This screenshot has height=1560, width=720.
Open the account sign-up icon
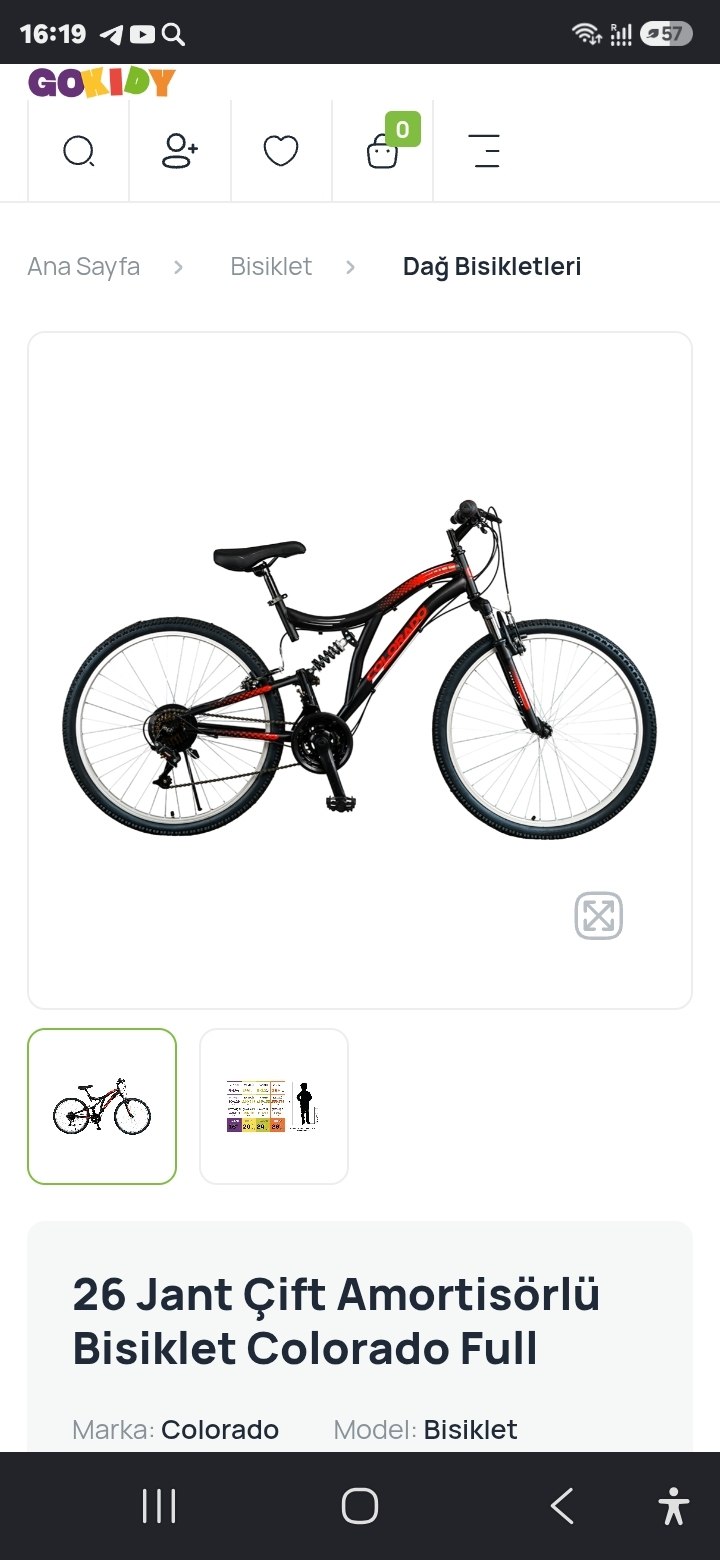coord(180,151)
